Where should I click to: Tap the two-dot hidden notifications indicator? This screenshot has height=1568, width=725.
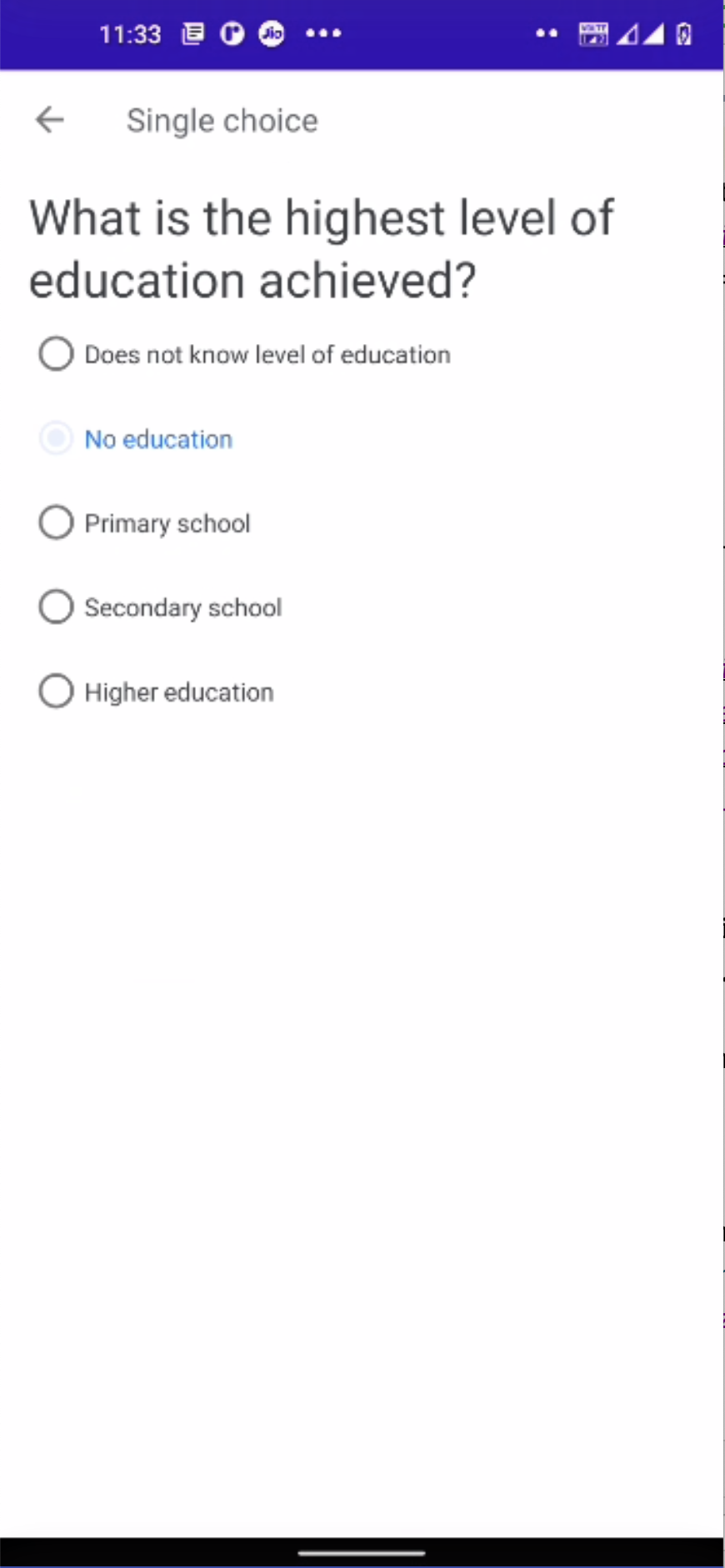pyautogui.click(x=546, y=33)
